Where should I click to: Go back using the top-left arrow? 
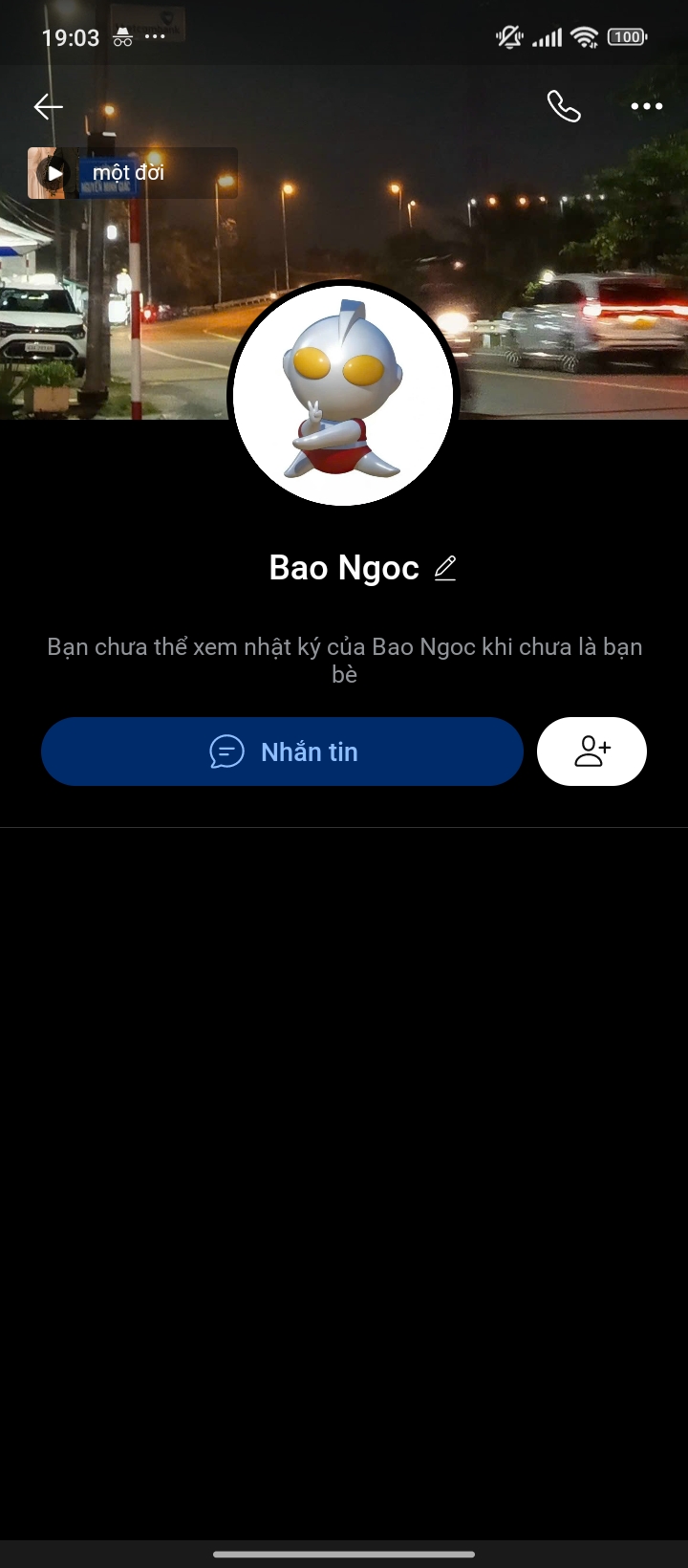click(48, 106)
